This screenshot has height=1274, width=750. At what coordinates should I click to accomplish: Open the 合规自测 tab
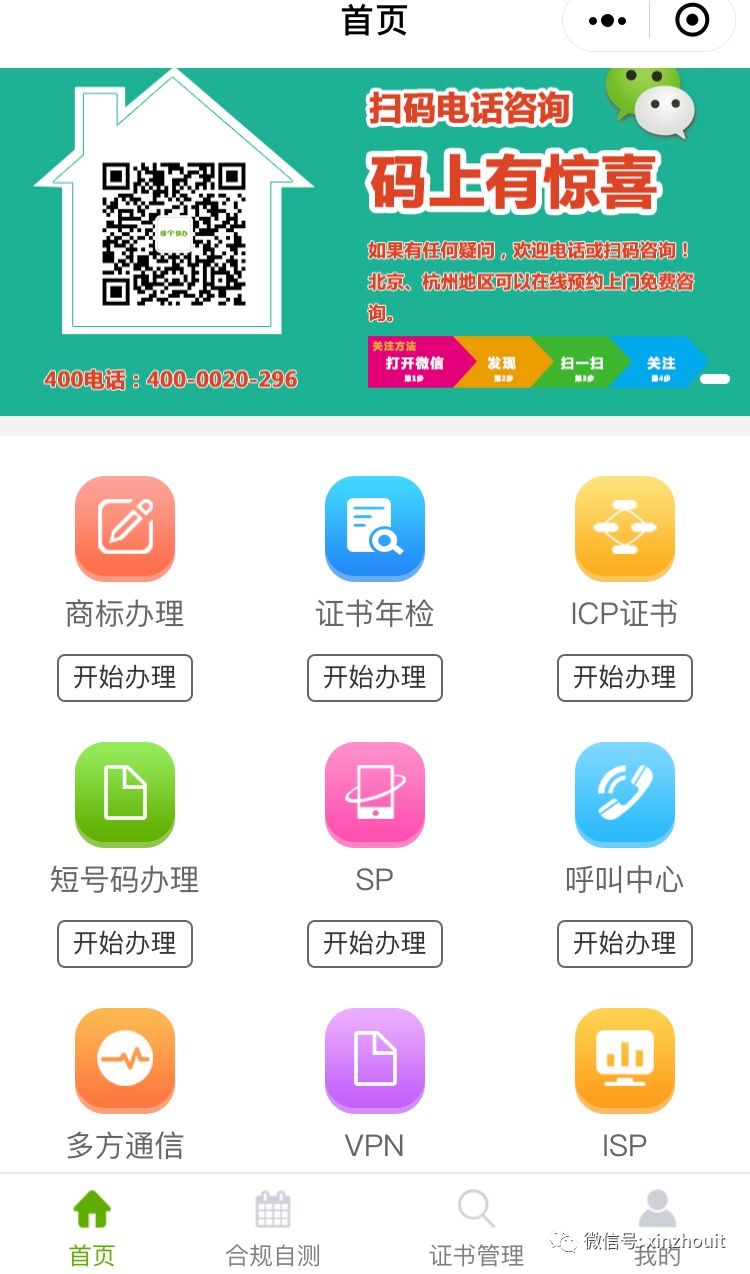(273, 1227)
